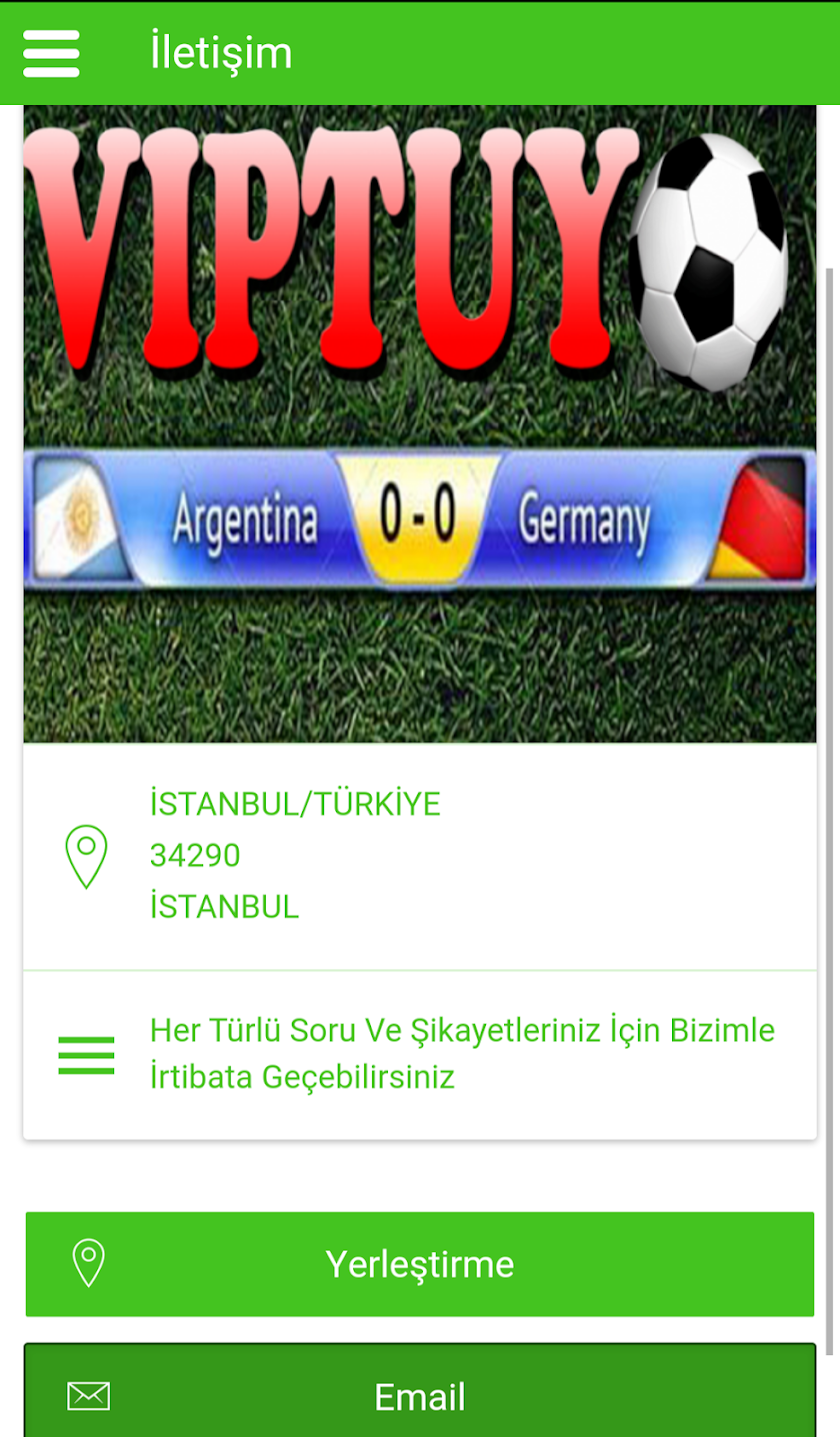Viewport: 840px width, 1437px height.
Task: Open the İstanbul/Türkiye address row
Action: [x=420, y=857]
